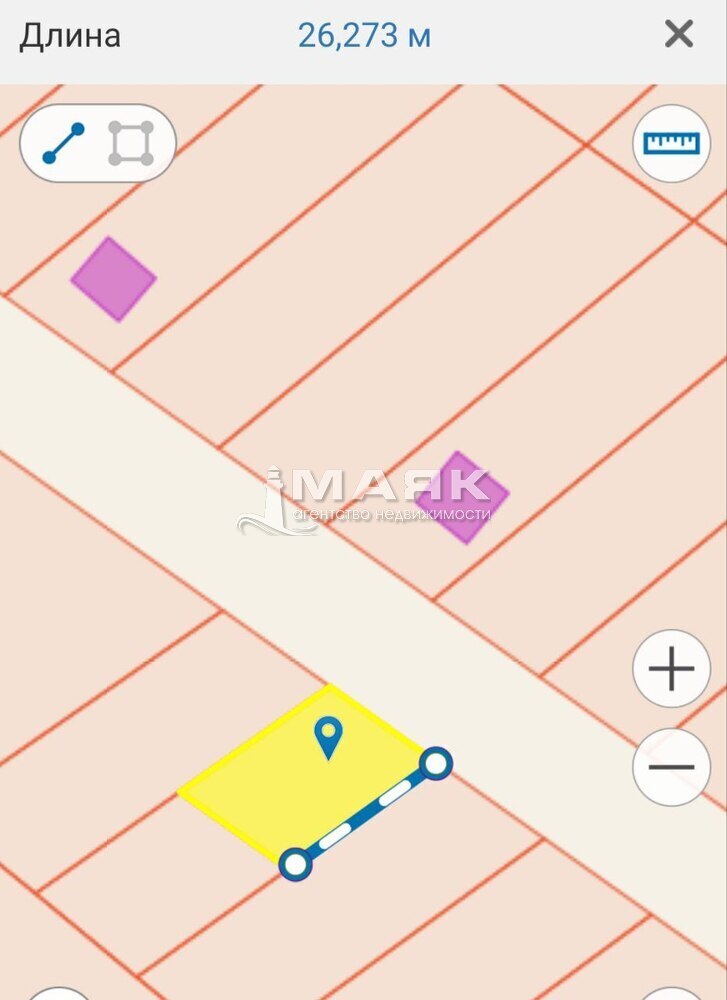Zoom in on the map
Screen dimensions: 727x1000
coord(671,669)
